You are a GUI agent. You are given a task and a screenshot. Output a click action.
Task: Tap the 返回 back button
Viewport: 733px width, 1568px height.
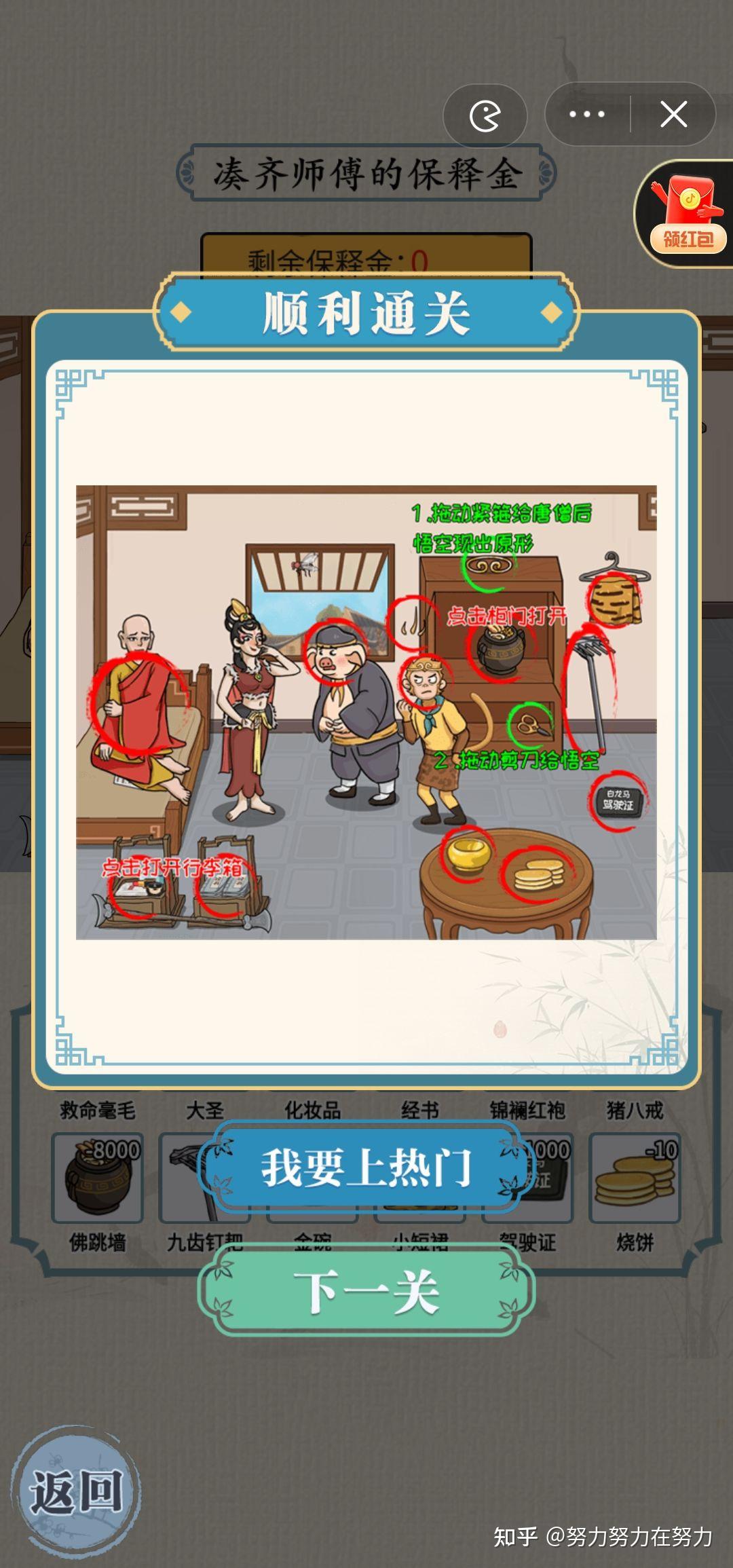[75, 1491]
